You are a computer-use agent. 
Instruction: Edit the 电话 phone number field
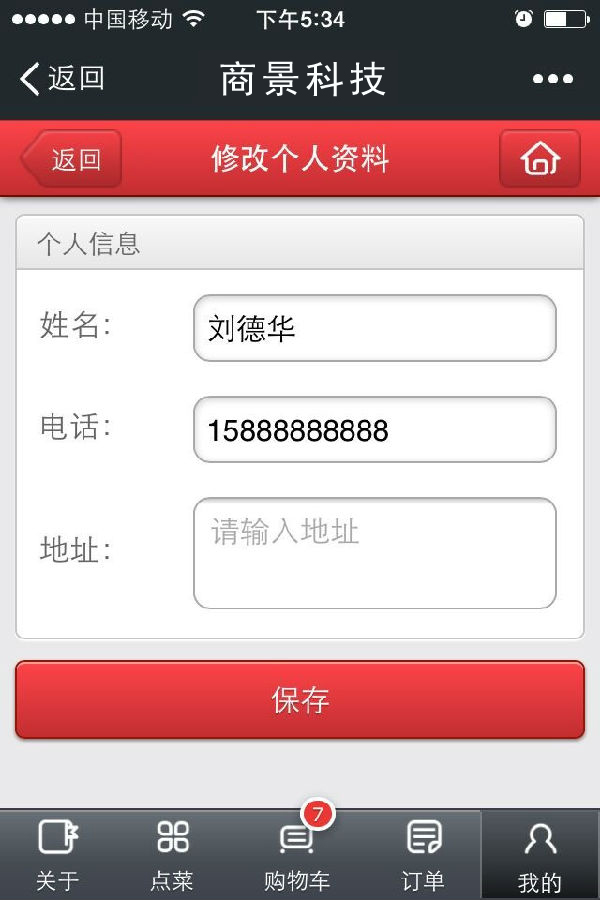tap(374, 430)
